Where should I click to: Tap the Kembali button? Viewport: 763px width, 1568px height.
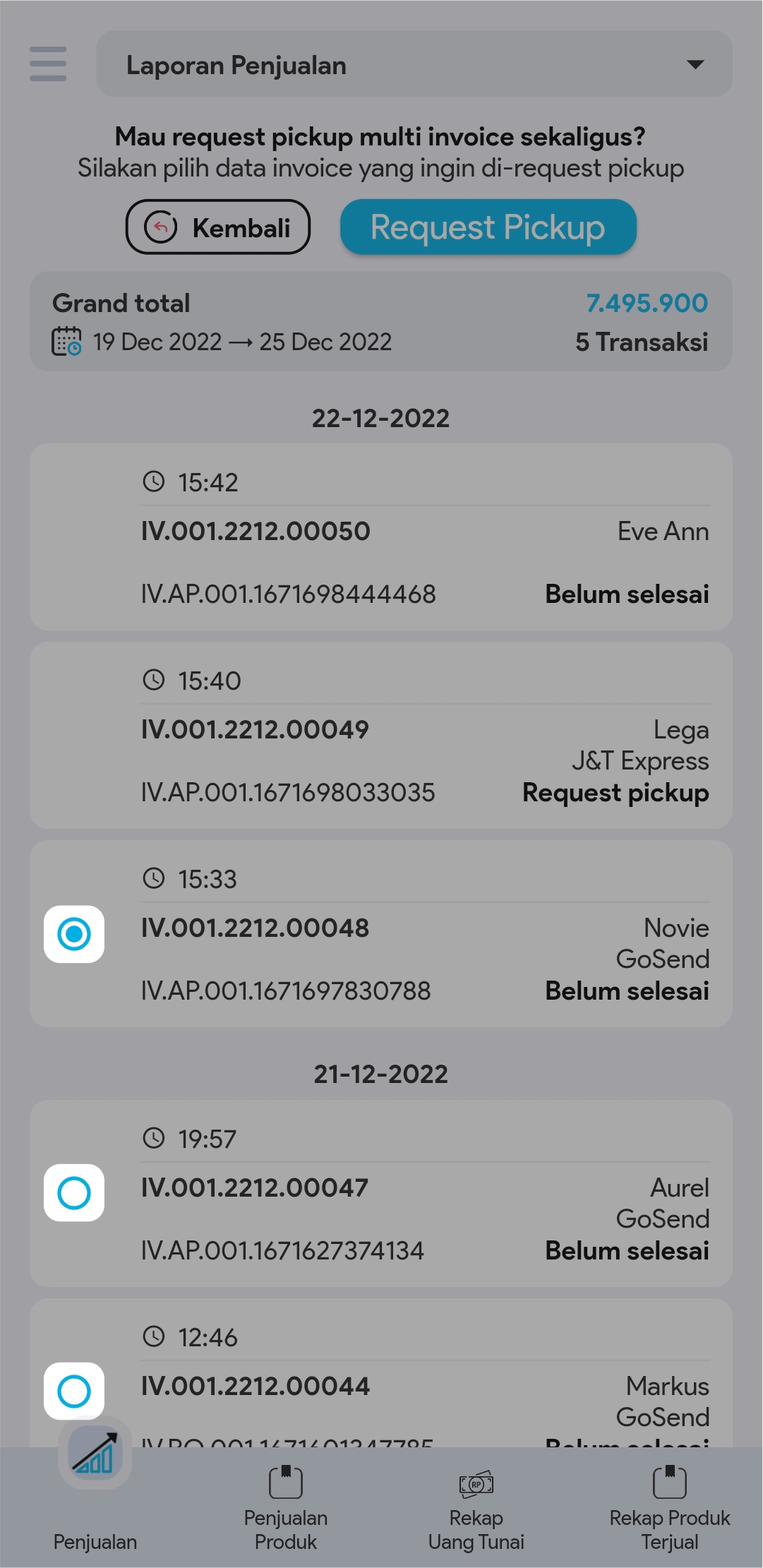coord(218,227)
